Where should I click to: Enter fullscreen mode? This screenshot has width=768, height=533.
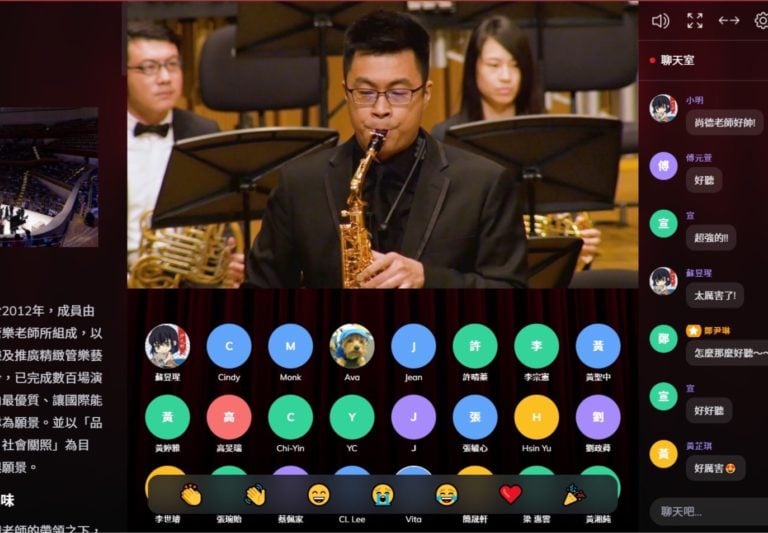pos(695,20)
